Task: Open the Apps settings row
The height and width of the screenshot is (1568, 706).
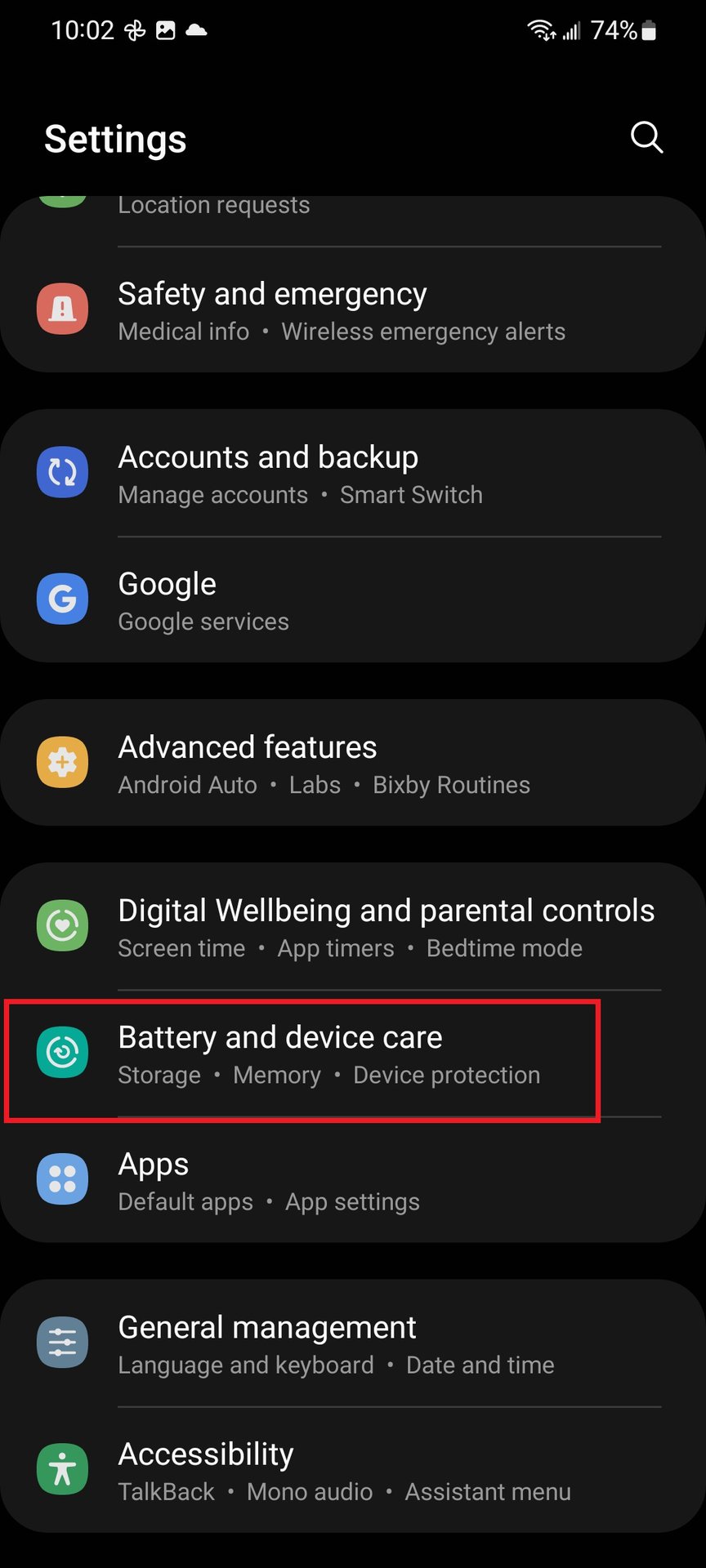Action: [353, 1180]
